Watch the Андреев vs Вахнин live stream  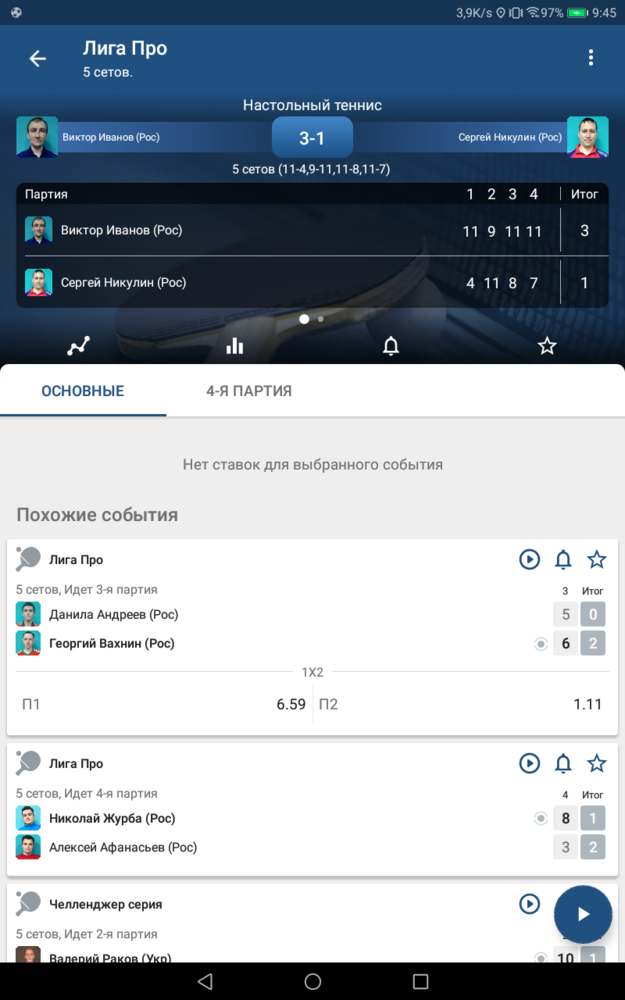pos(529,560)
